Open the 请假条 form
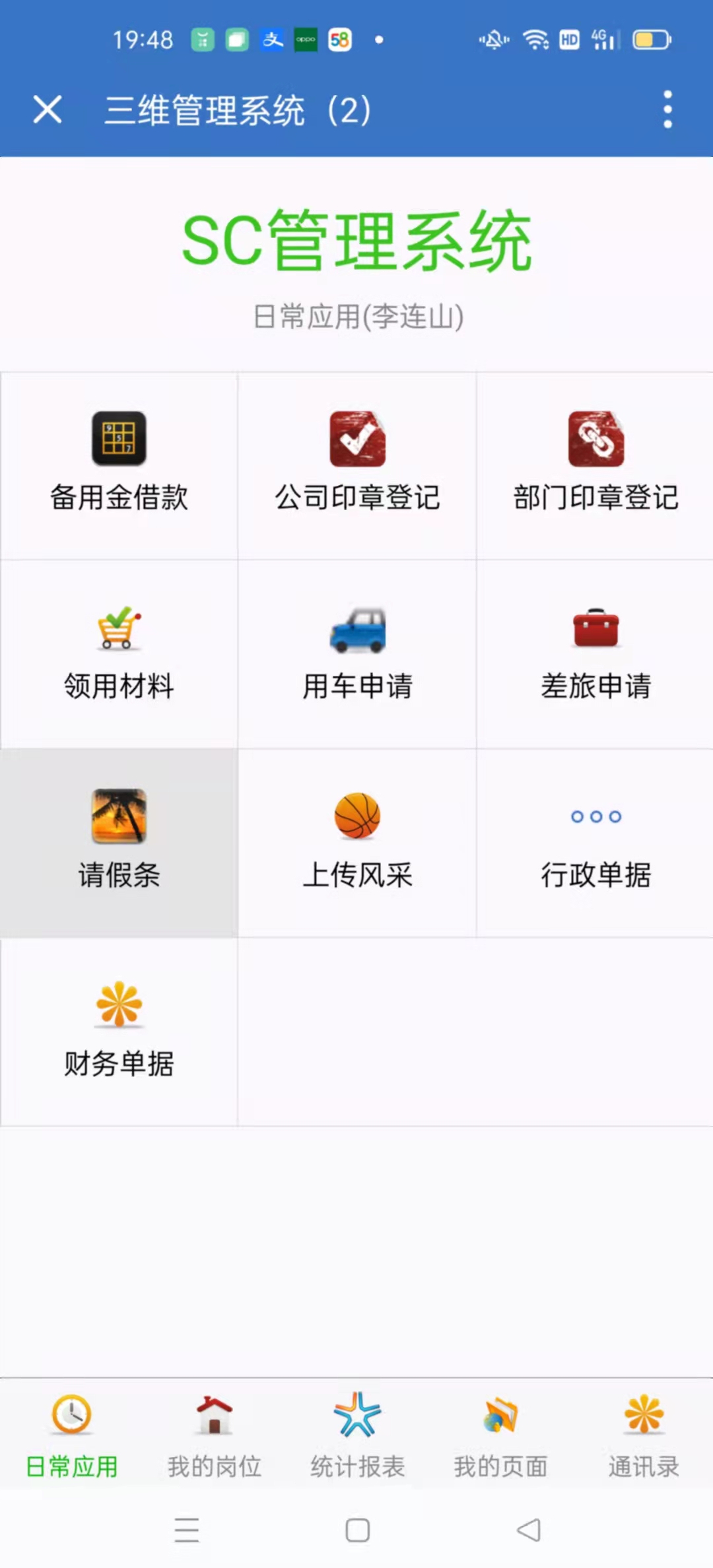Screen dimensions: 713x1568 pos(119,843)
